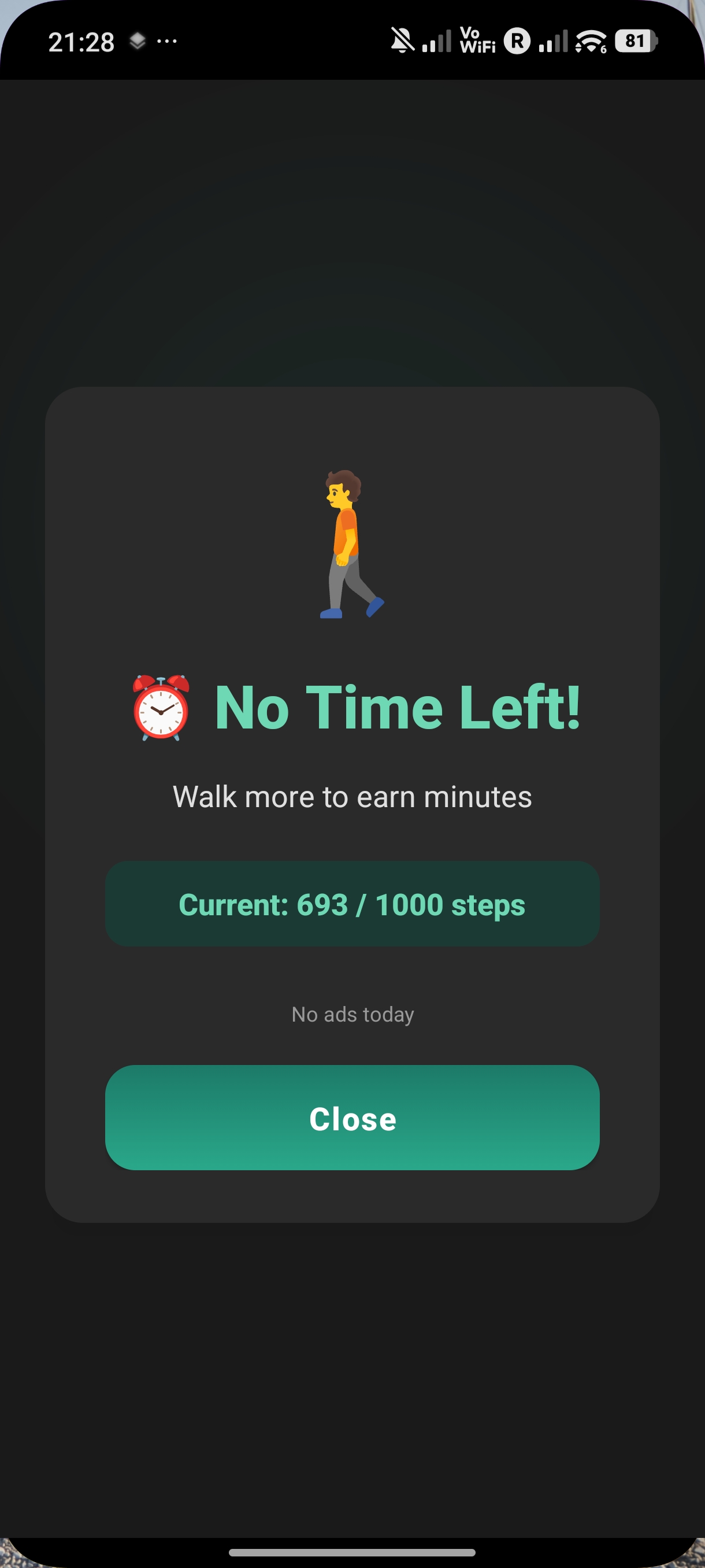705x1568 pixels.
Task: Tap the layered notification icon near the time
Action: click(x=138, y=40)
